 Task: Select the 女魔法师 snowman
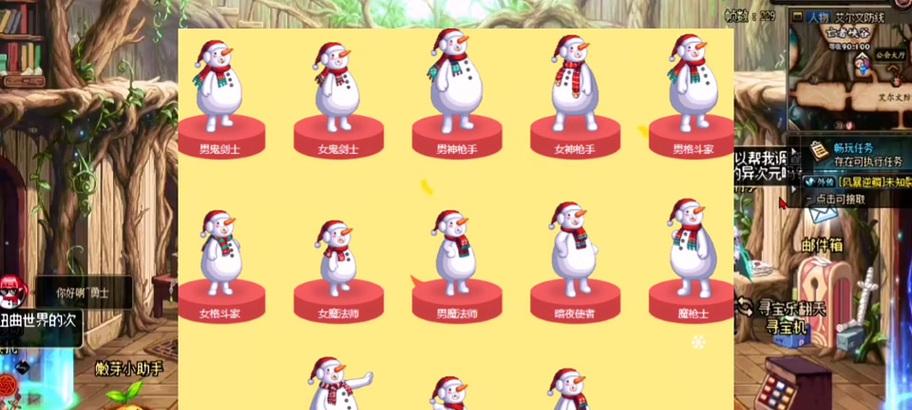click(337, 258)
